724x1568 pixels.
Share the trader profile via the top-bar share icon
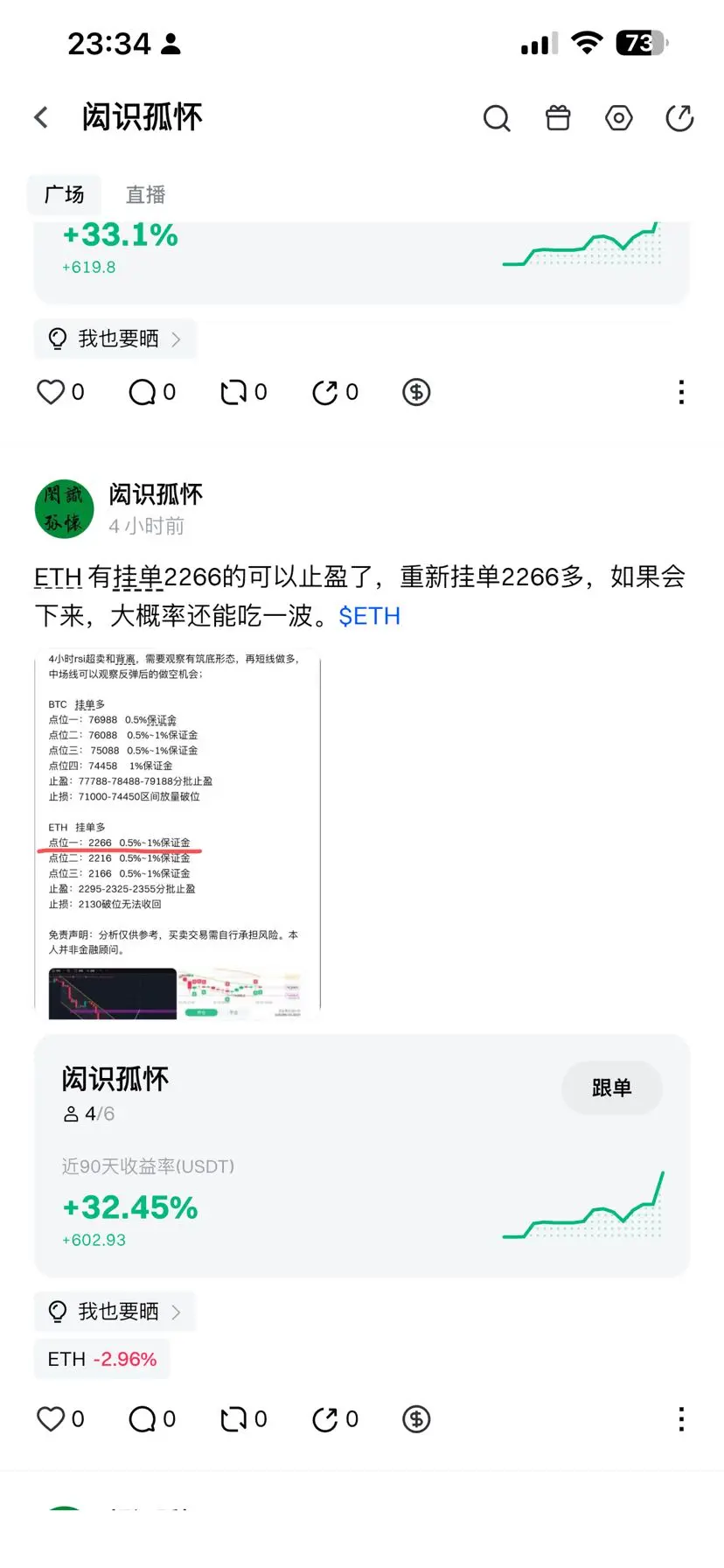pos(679,117)
